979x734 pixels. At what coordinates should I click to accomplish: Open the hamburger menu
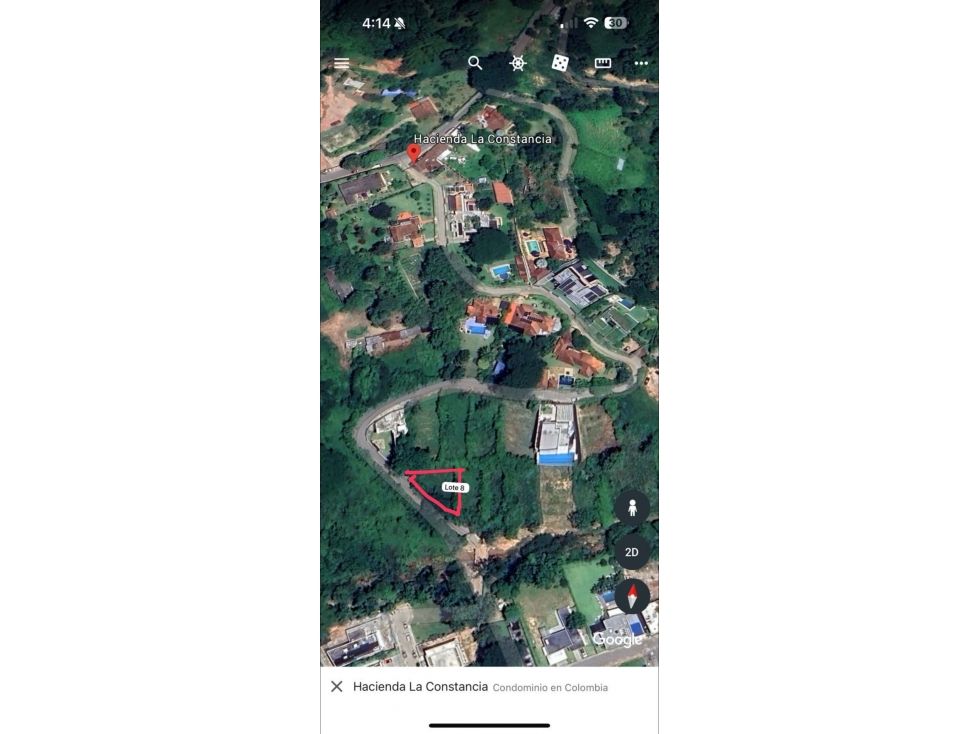[342, 63]
